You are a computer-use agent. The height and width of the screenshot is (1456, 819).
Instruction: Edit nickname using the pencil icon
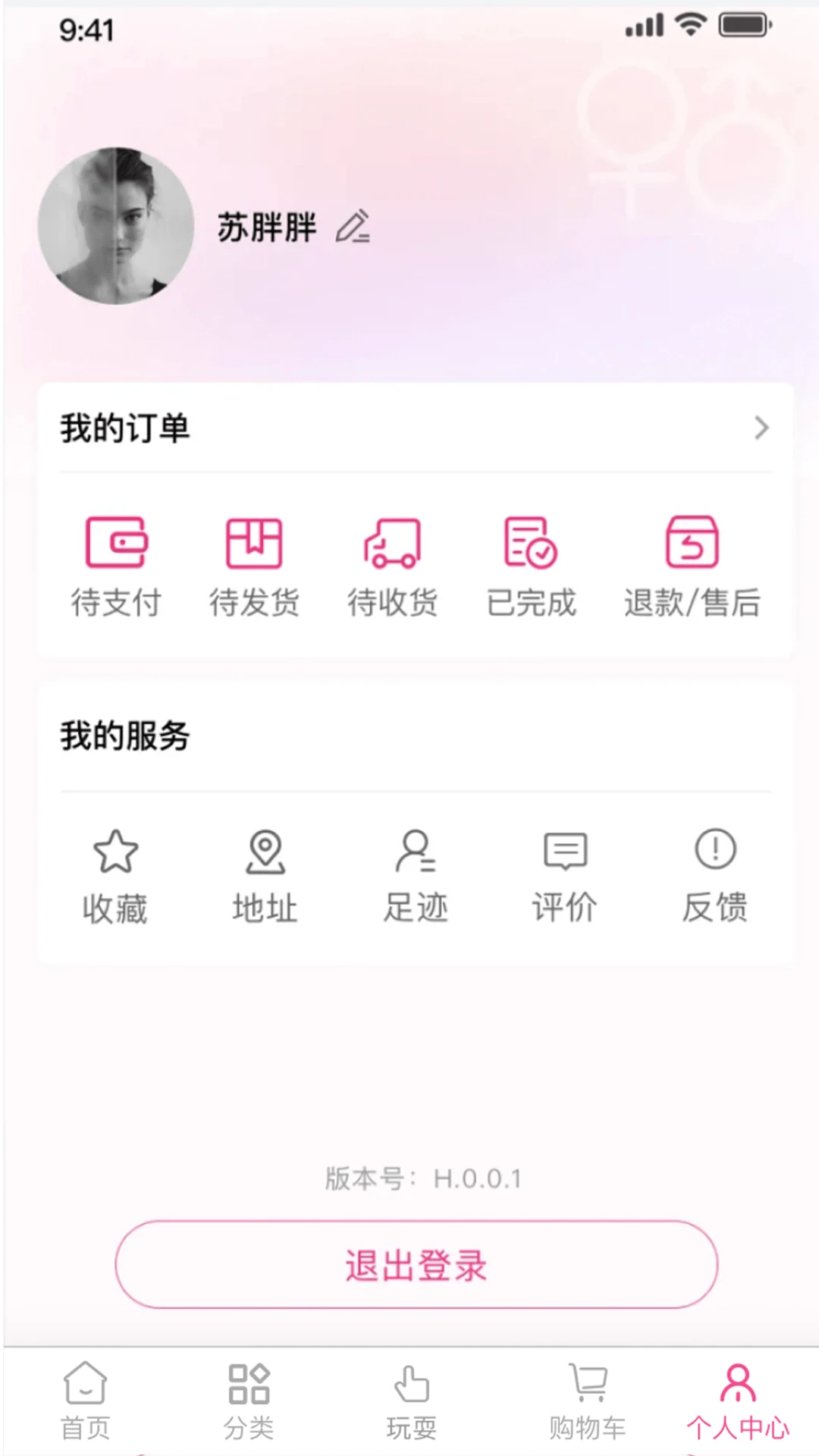[353, 227]
